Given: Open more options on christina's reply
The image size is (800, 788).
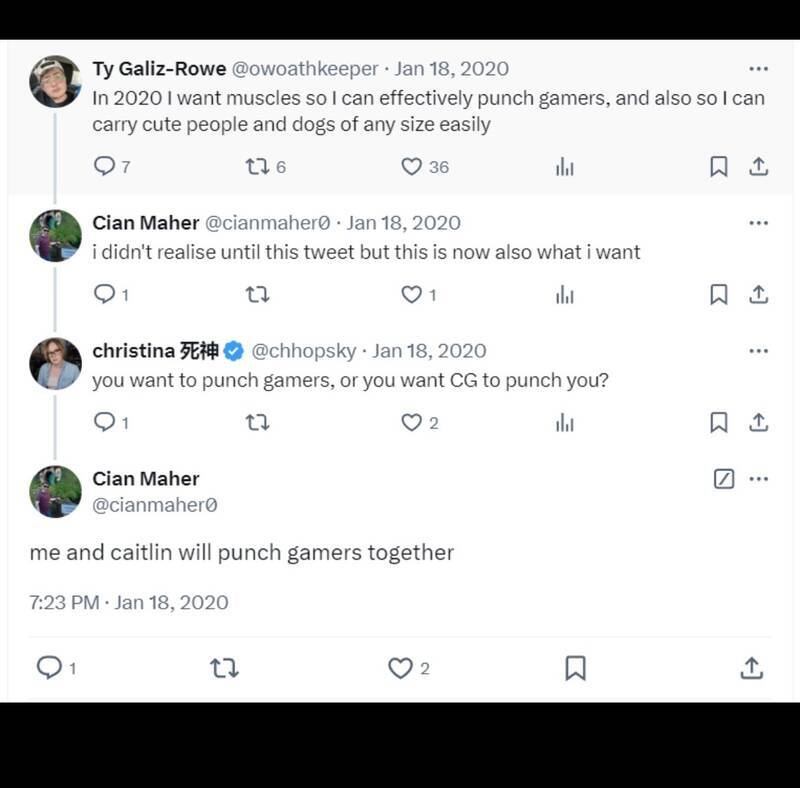Looking at the screenshot, I should (758, 351).
